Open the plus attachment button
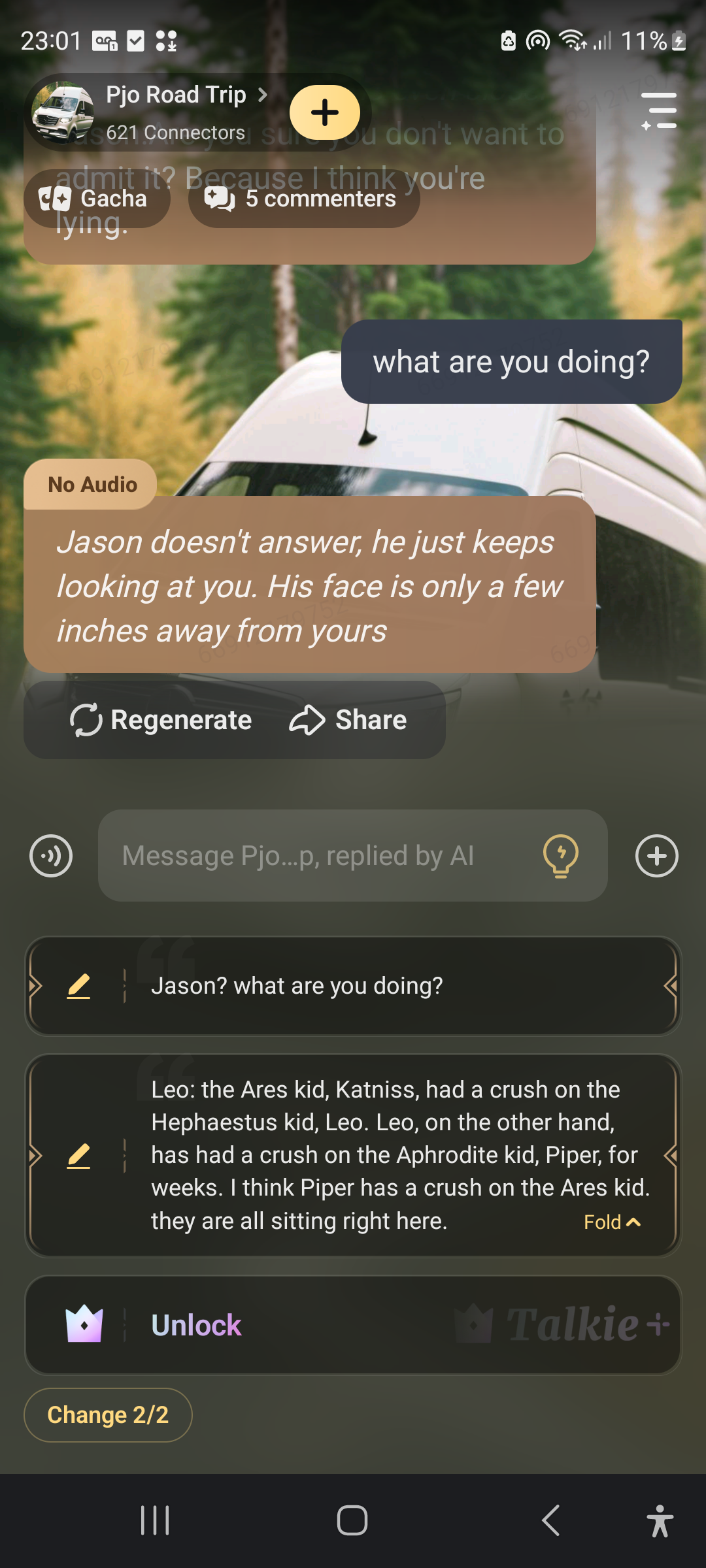The height and width of the screenshot is (1568, 706). pyautogui.click(x=656, y=856)
